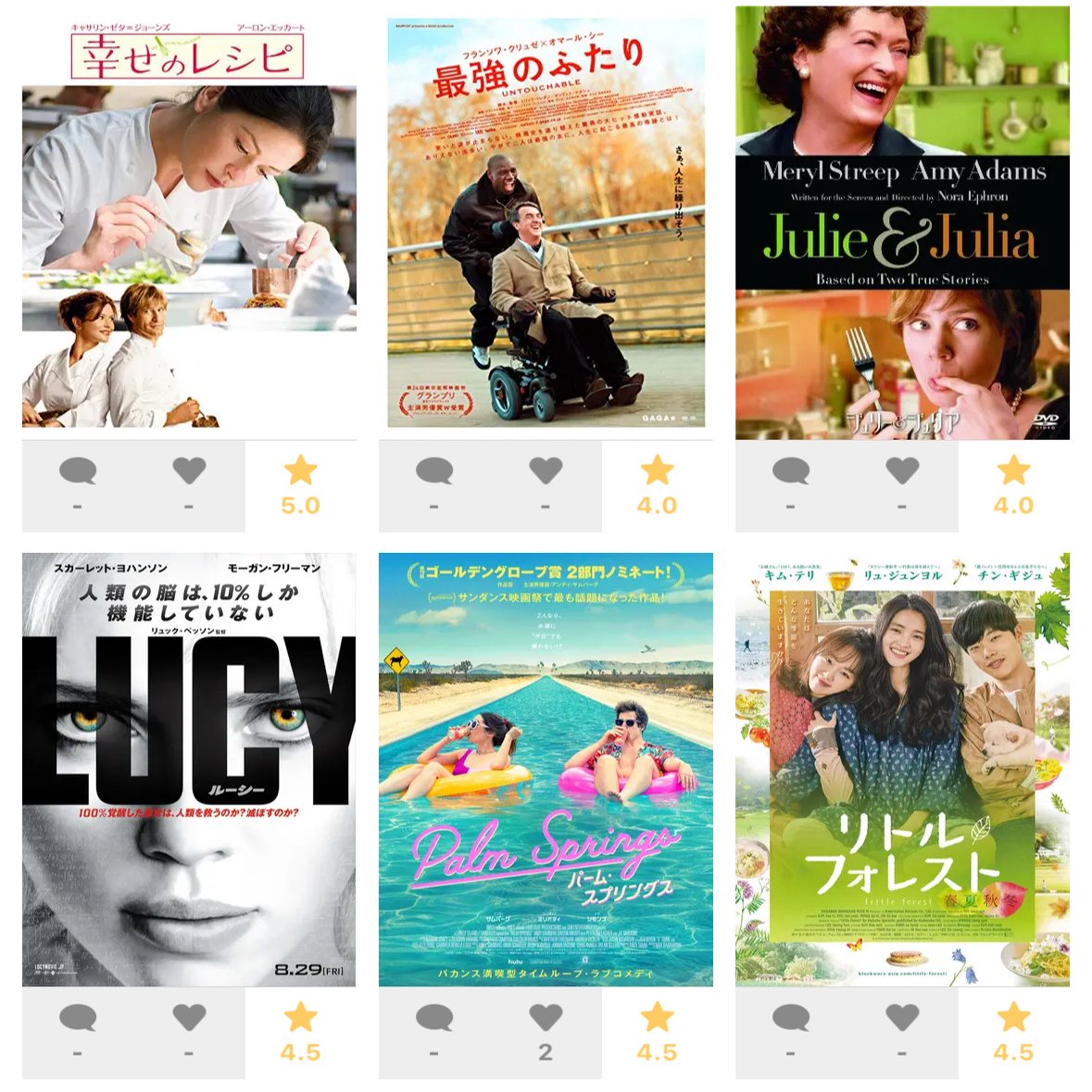Comment on the リトルフォレスト review
The image size is (1092, 1092).
click(790, 1018)
